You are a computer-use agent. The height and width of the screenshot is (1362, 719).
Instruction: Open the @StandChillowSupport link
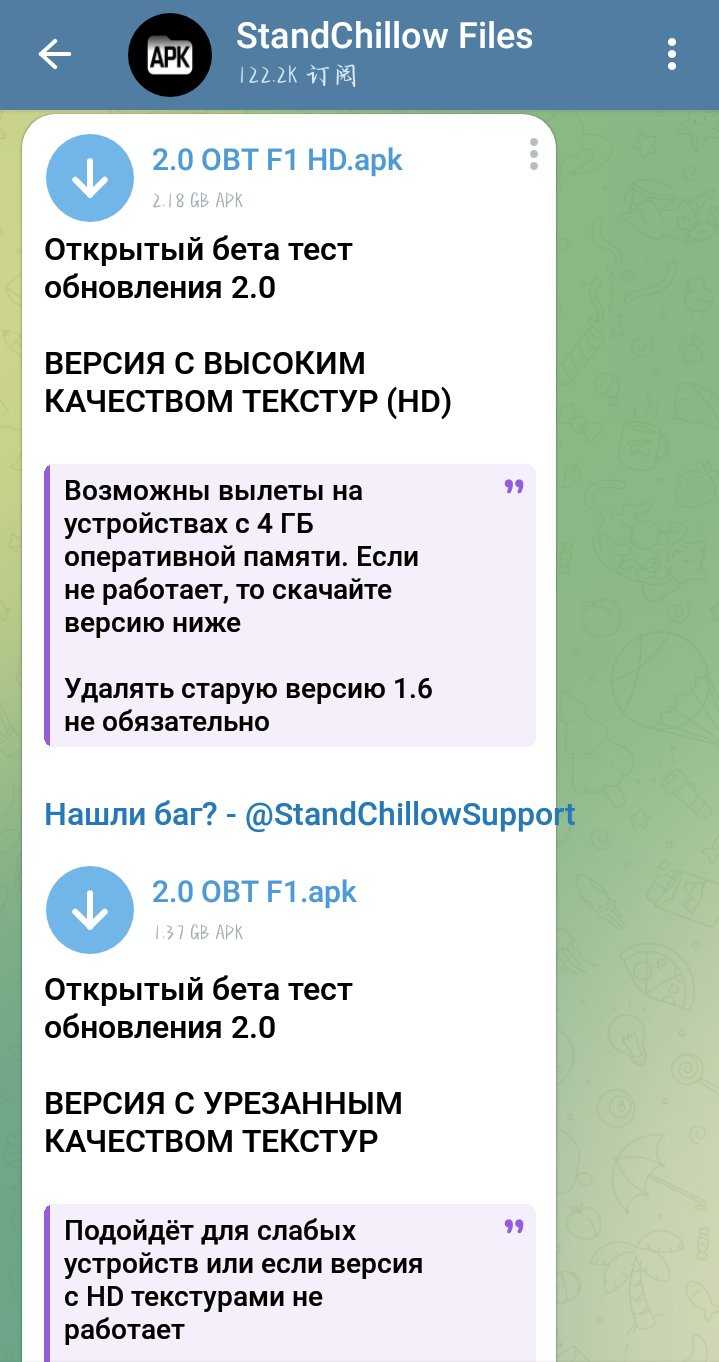(410, 814)
